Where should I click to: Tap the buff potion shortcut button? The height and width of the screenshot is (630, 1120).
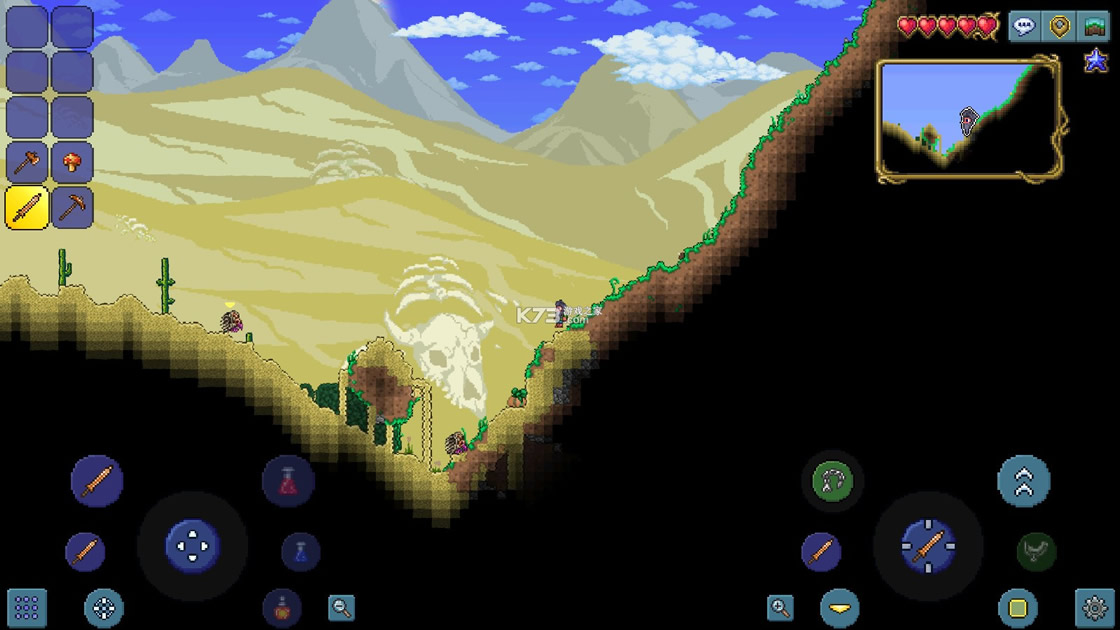(x=282, y=607)
